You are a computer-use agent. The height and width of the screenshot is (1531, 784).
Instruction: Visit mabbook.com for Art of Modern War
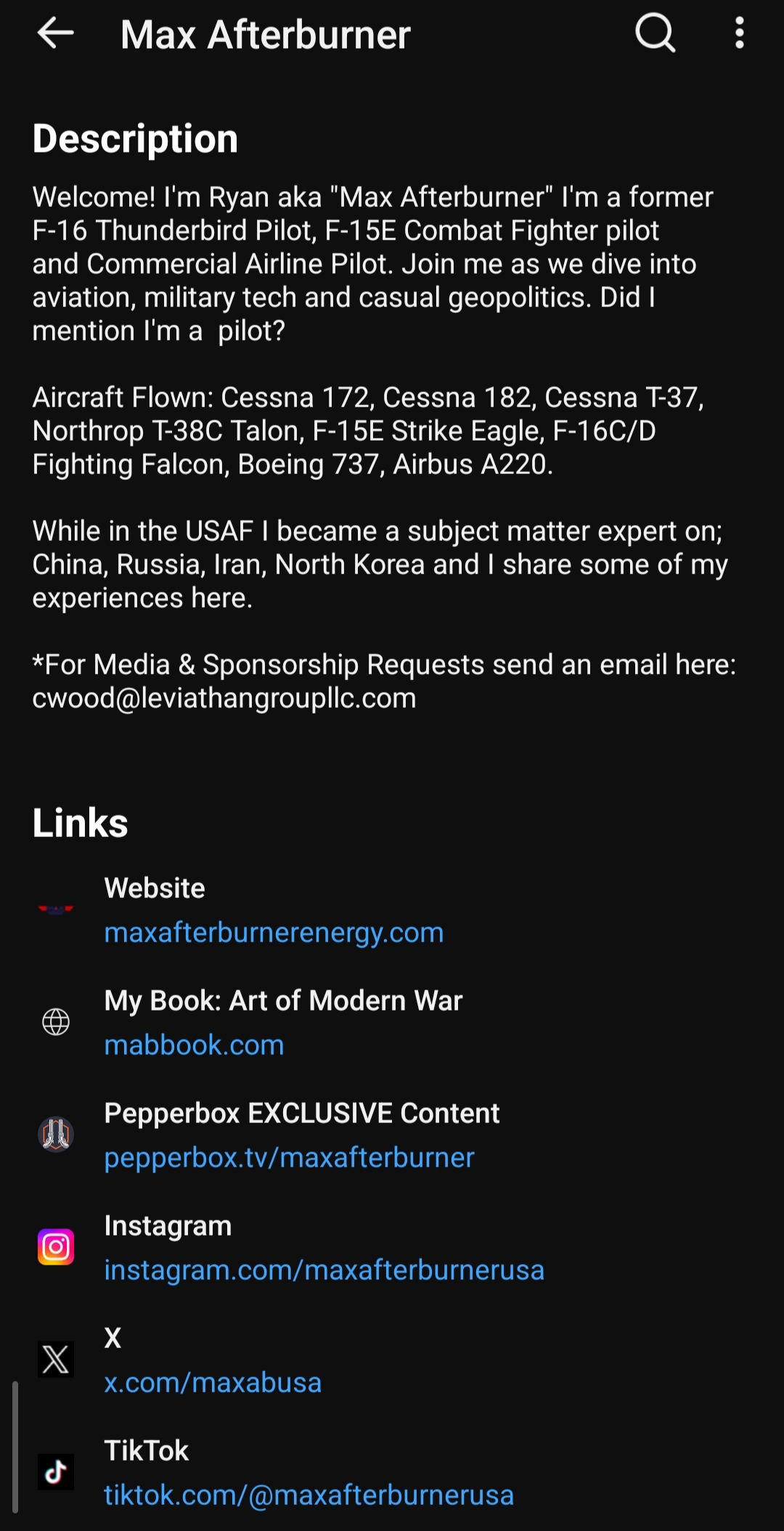pos(194,1045)
